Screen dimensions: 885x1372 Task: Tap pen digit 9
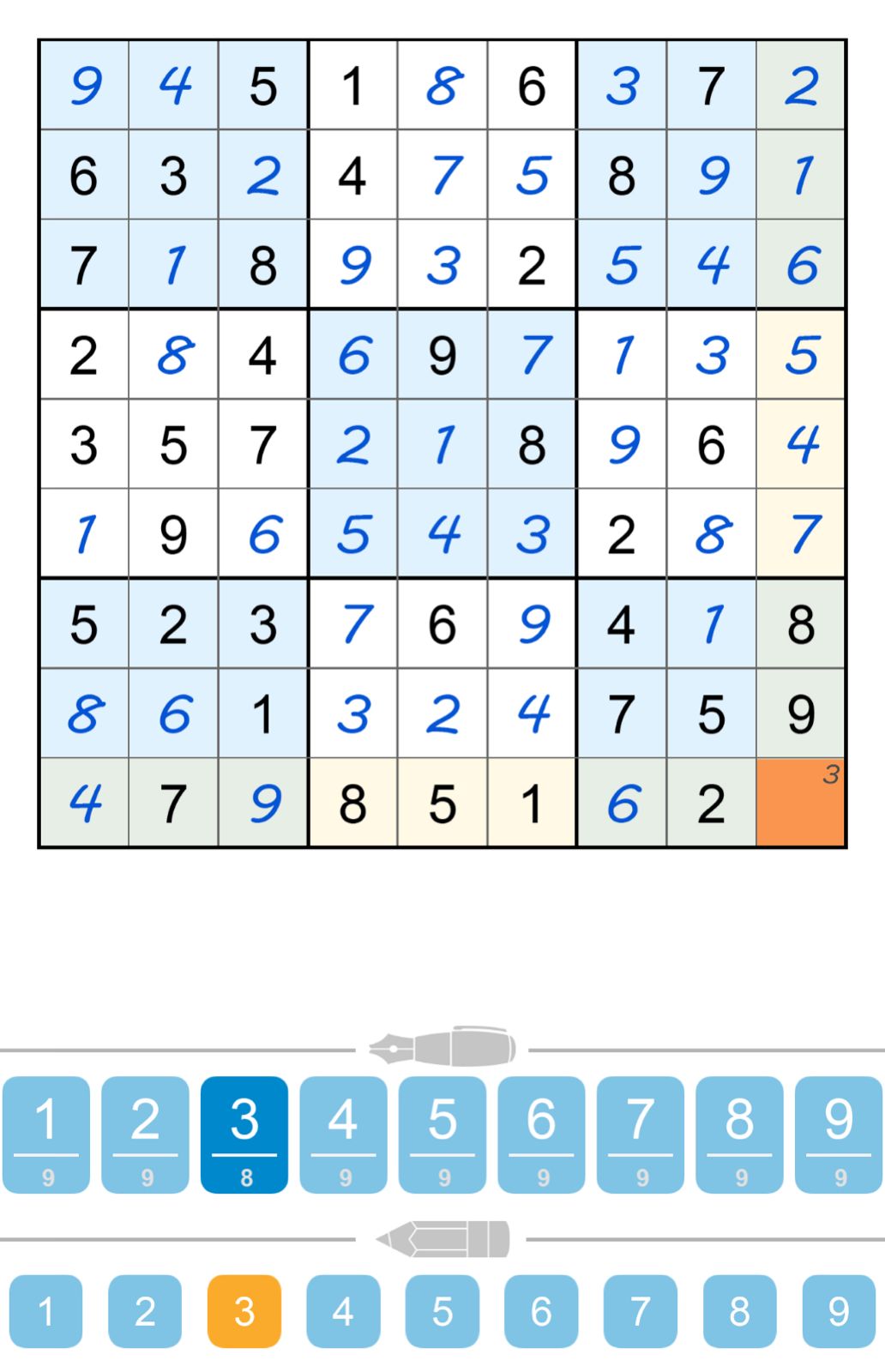coord(839,1134)
